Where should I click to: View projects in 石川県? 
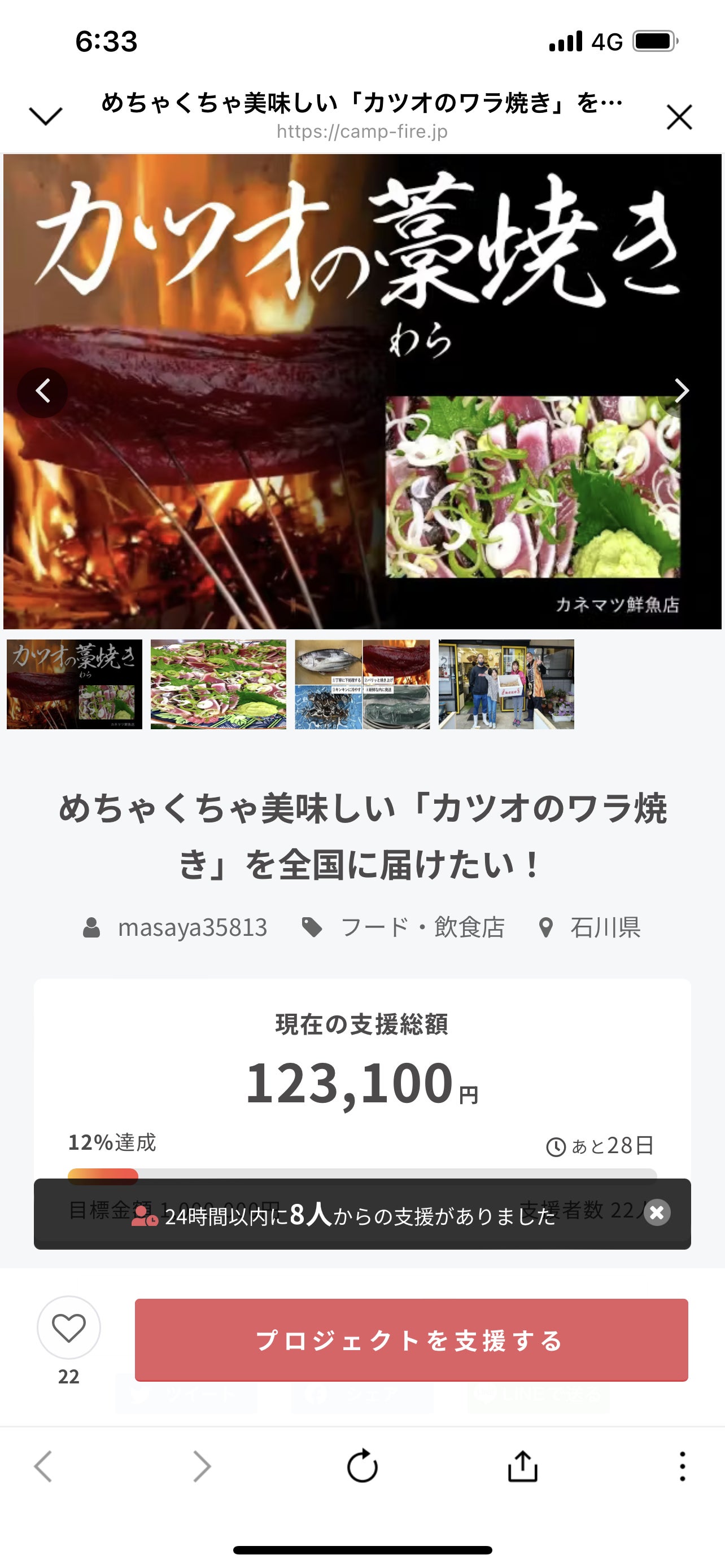[605, 928]
